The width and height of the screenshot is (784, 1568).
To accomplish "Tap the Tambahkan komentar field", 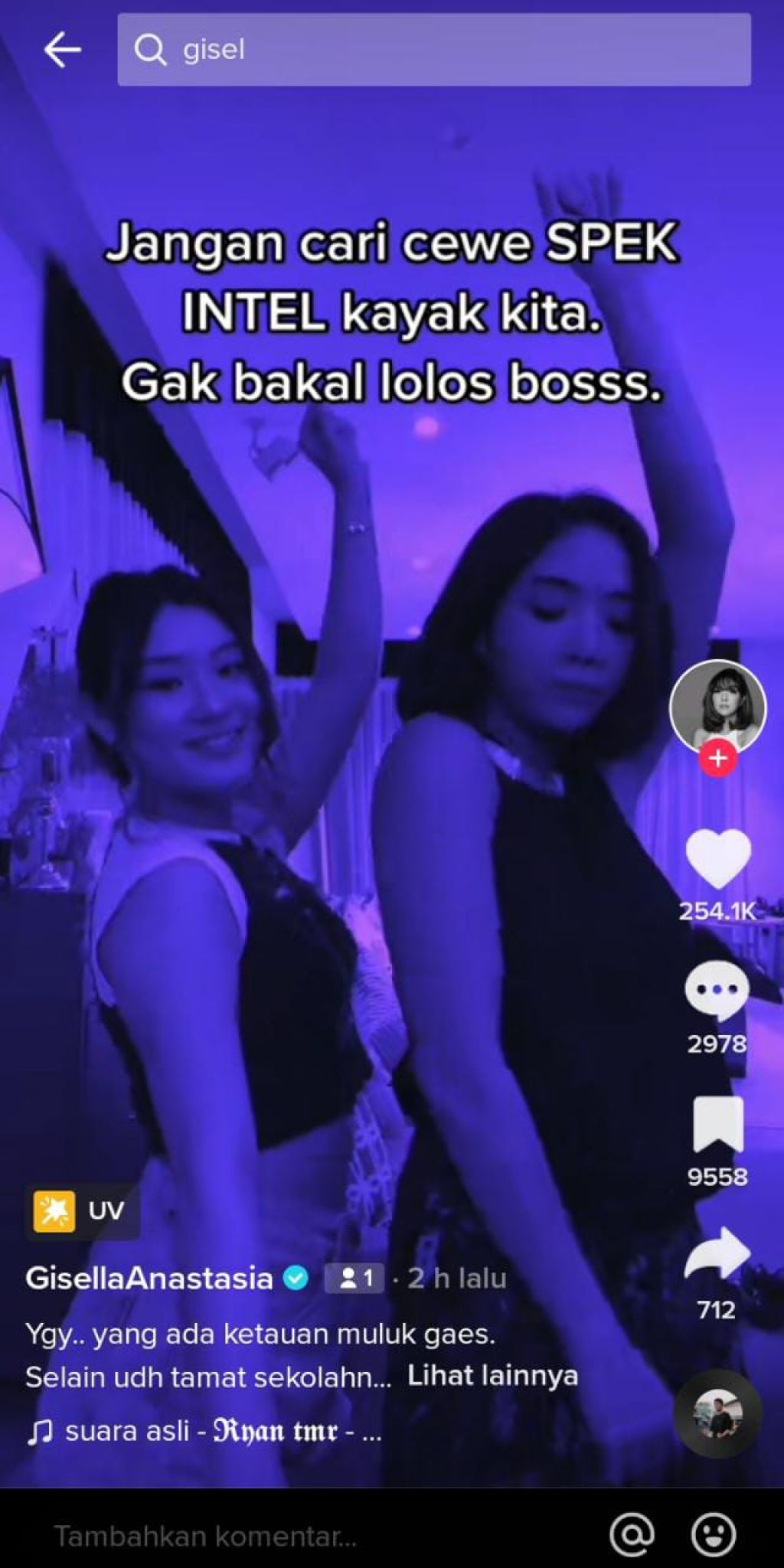I will point(306,1535).
